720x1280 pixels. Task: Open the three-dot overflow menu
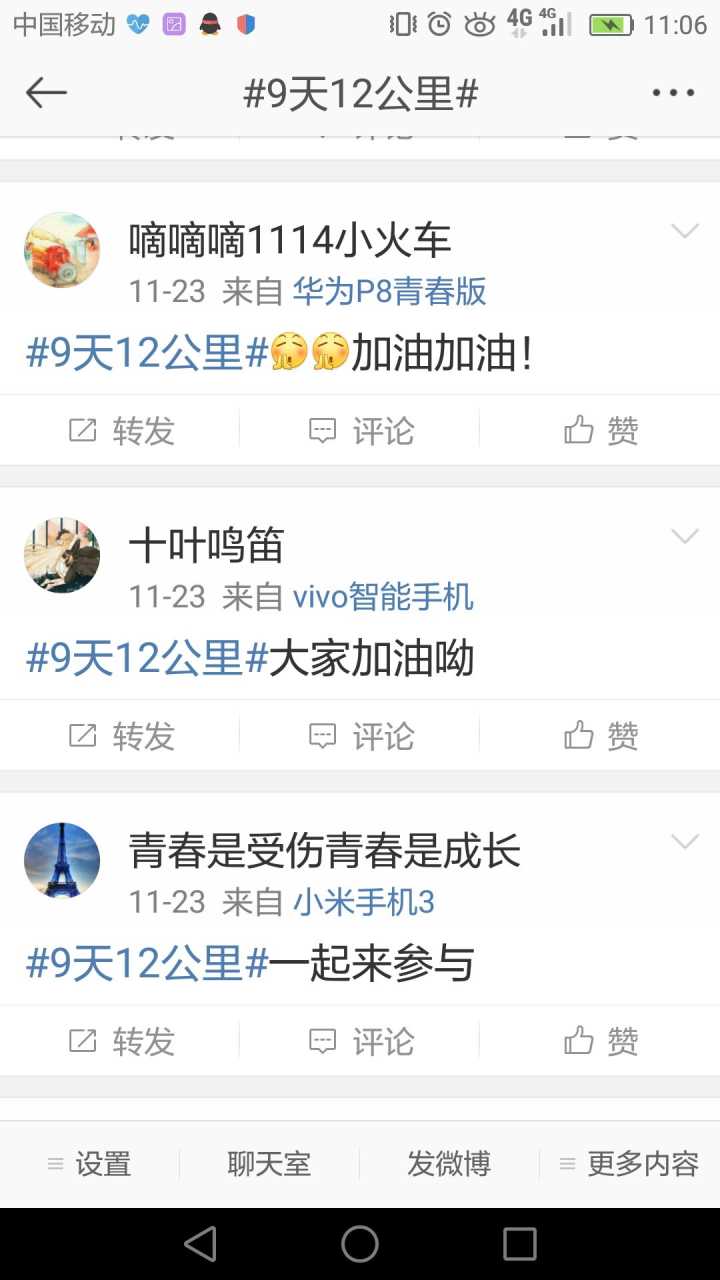pyautogui.click(x=673, y=94)
